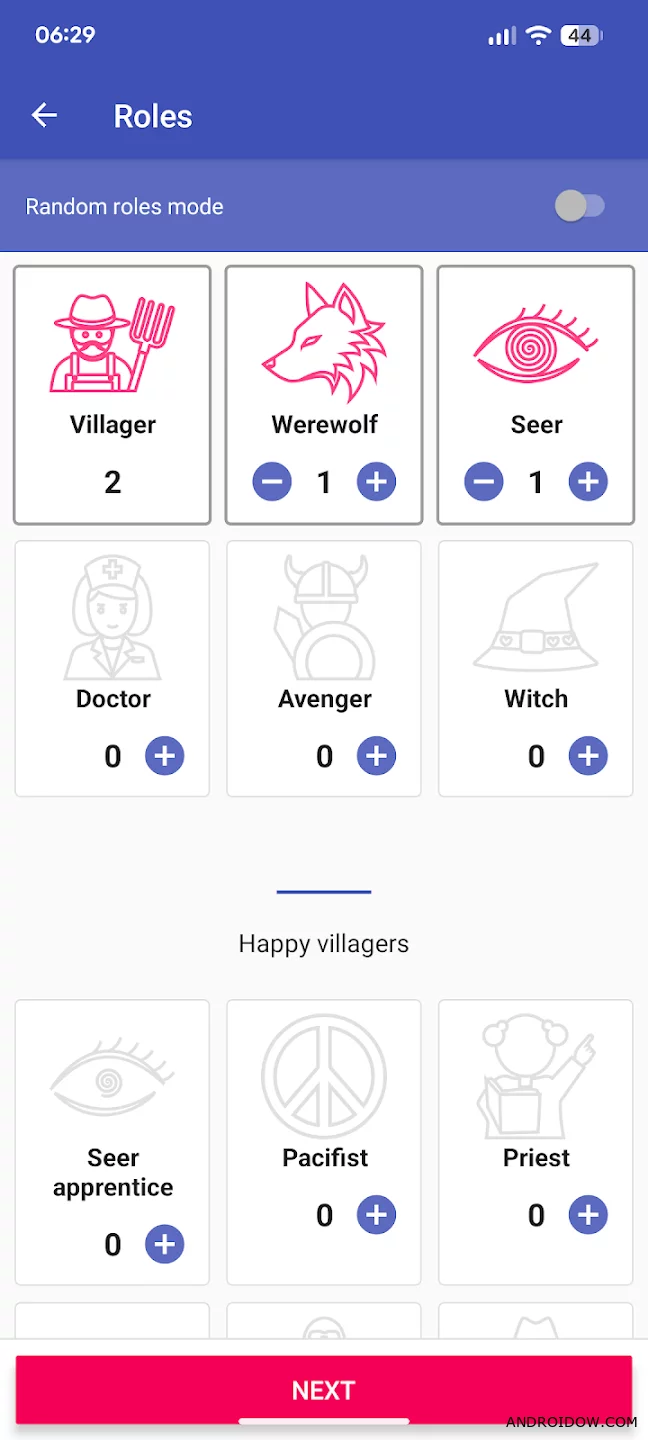Viewport: 648px width, 1440px height.
Task: Decrease the Werewolf count
Action: coord(272,482)
